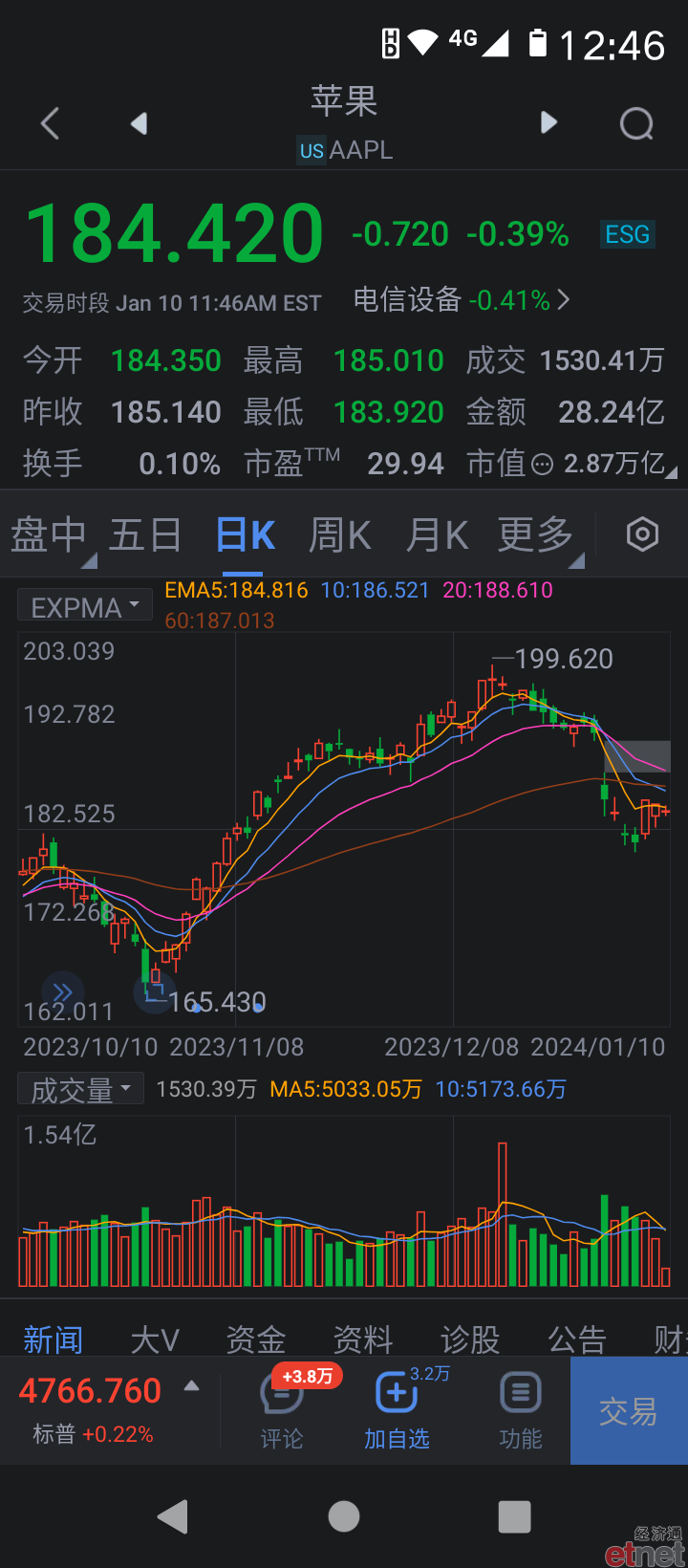Open the EXPMA indicator dropdown
Viewport: 688px width, 1568px height.
click(85, 606)
